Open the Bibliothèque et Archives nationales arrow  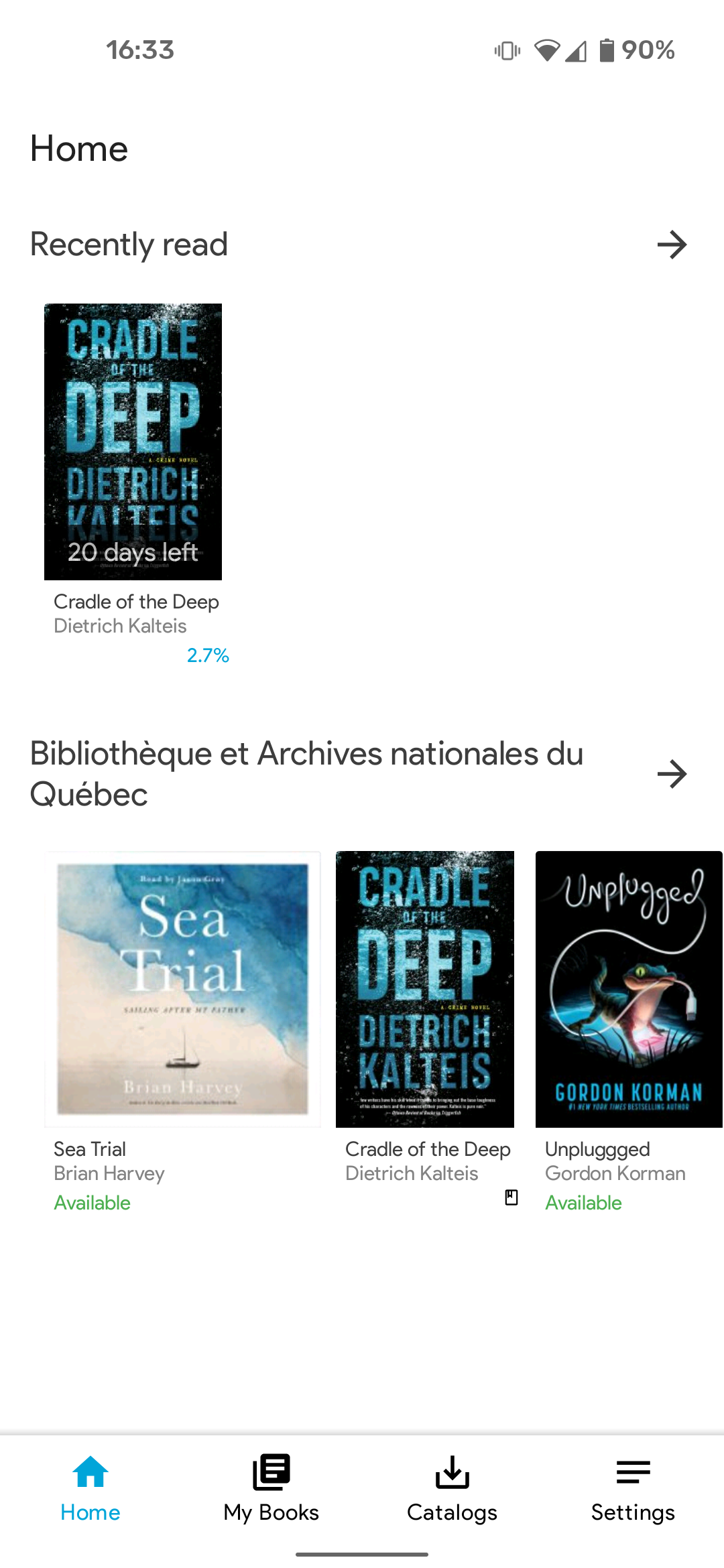(x=672, y=774)
